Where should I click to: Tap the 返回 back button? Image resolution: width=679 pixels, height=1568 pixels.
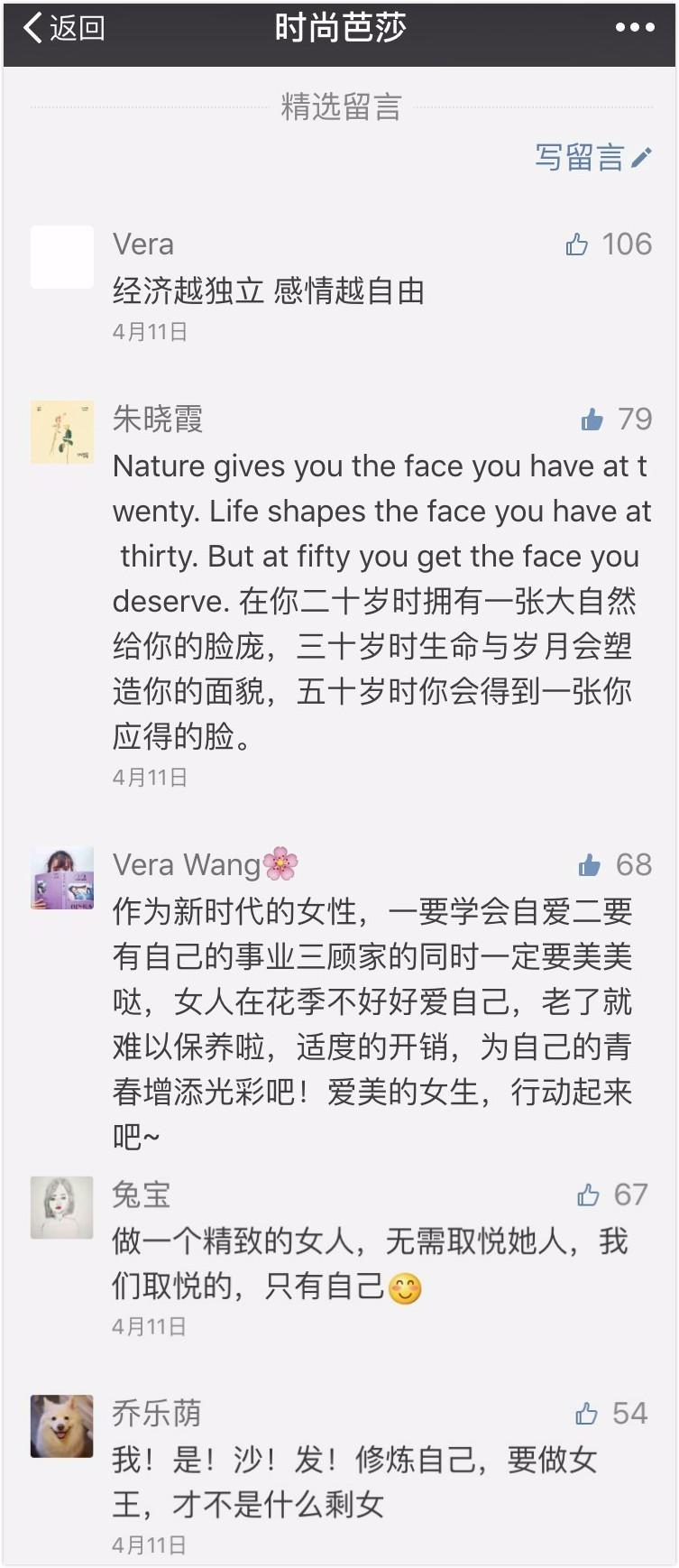coord(63,28)
